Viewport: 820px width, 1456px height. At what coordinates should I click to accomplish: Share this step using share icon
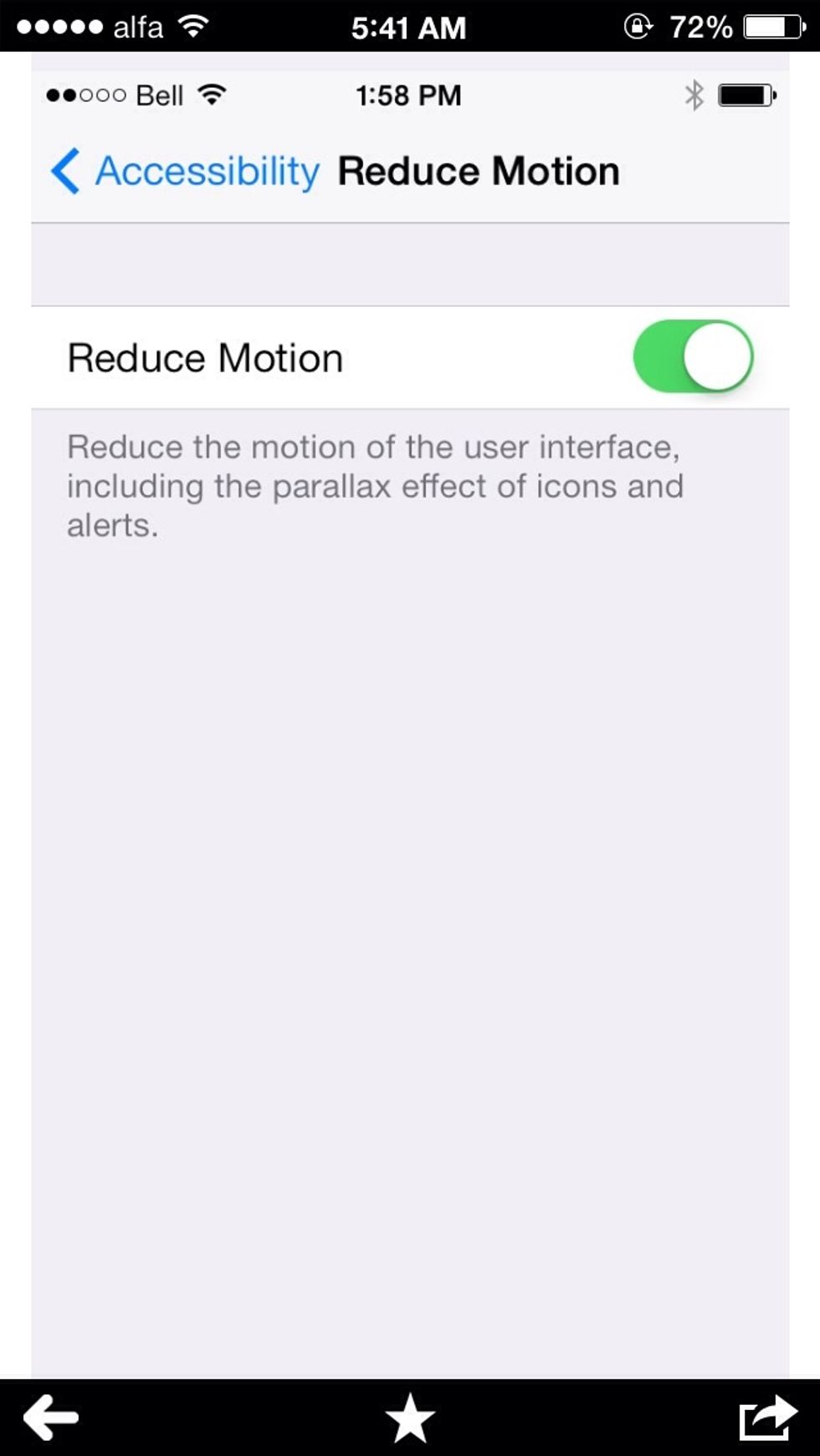(x=768, y=1417)
